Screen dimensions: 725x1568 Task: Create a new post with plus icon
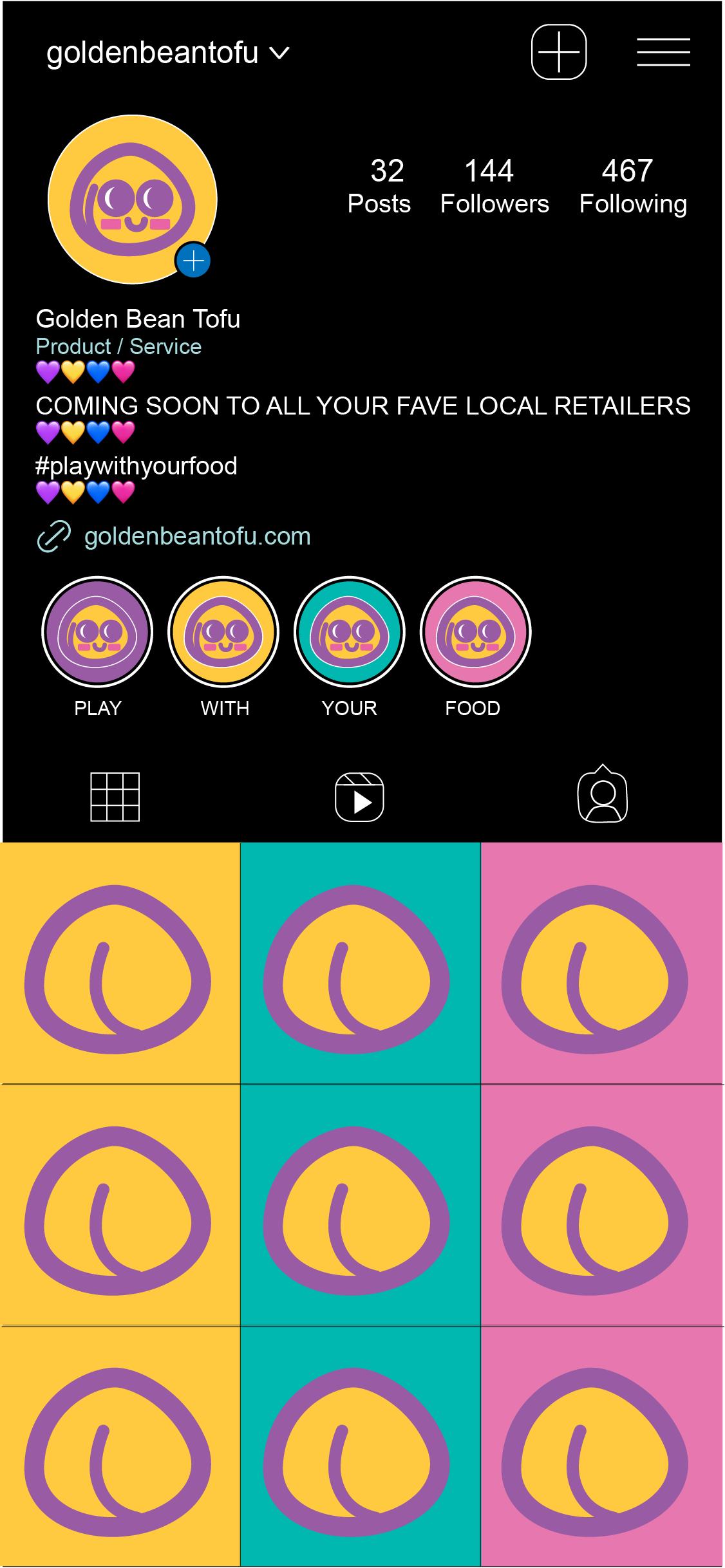pyautogui.click(x=559, y=52)
